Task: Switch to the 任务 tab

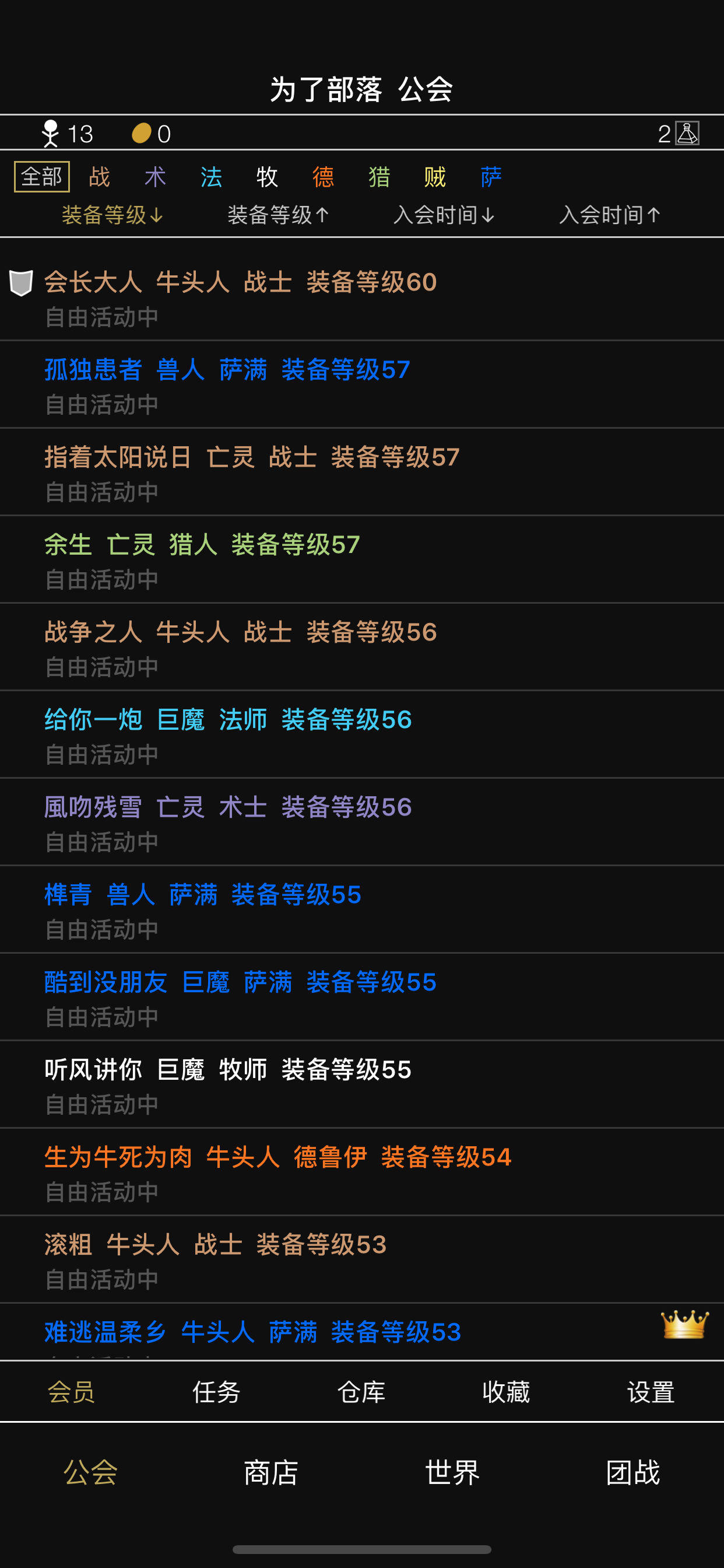Action: click(x=216, y=1392)
